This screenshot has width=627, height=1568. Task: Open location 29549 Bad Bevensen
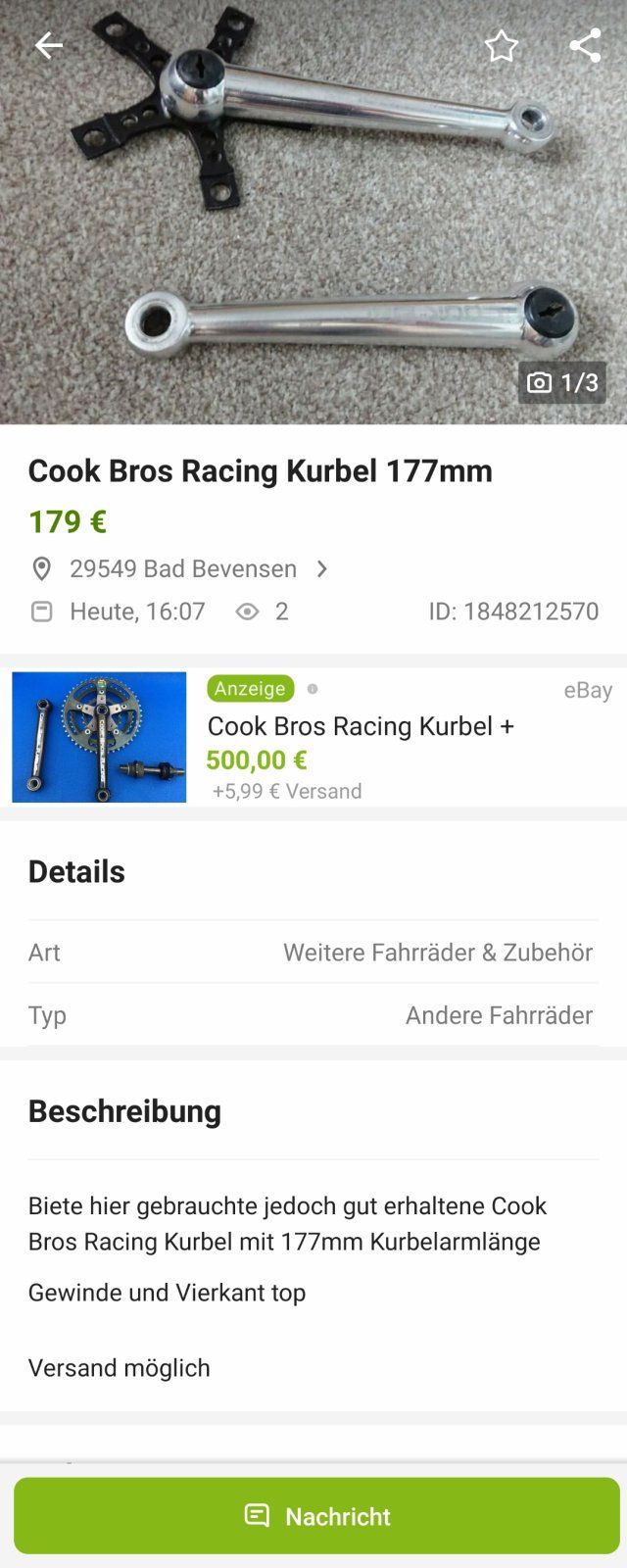183,568
